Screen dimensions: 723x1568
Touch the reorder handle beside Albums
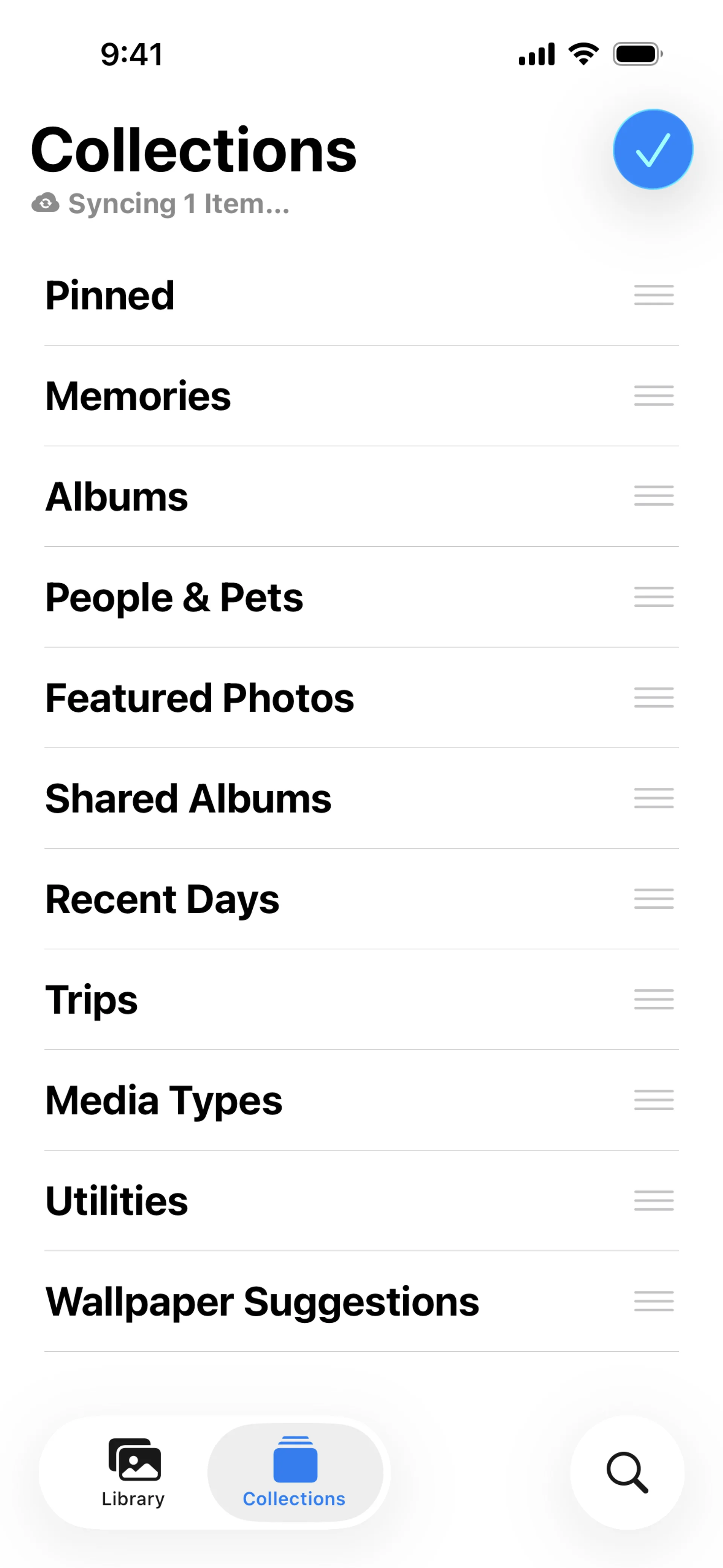654,496
